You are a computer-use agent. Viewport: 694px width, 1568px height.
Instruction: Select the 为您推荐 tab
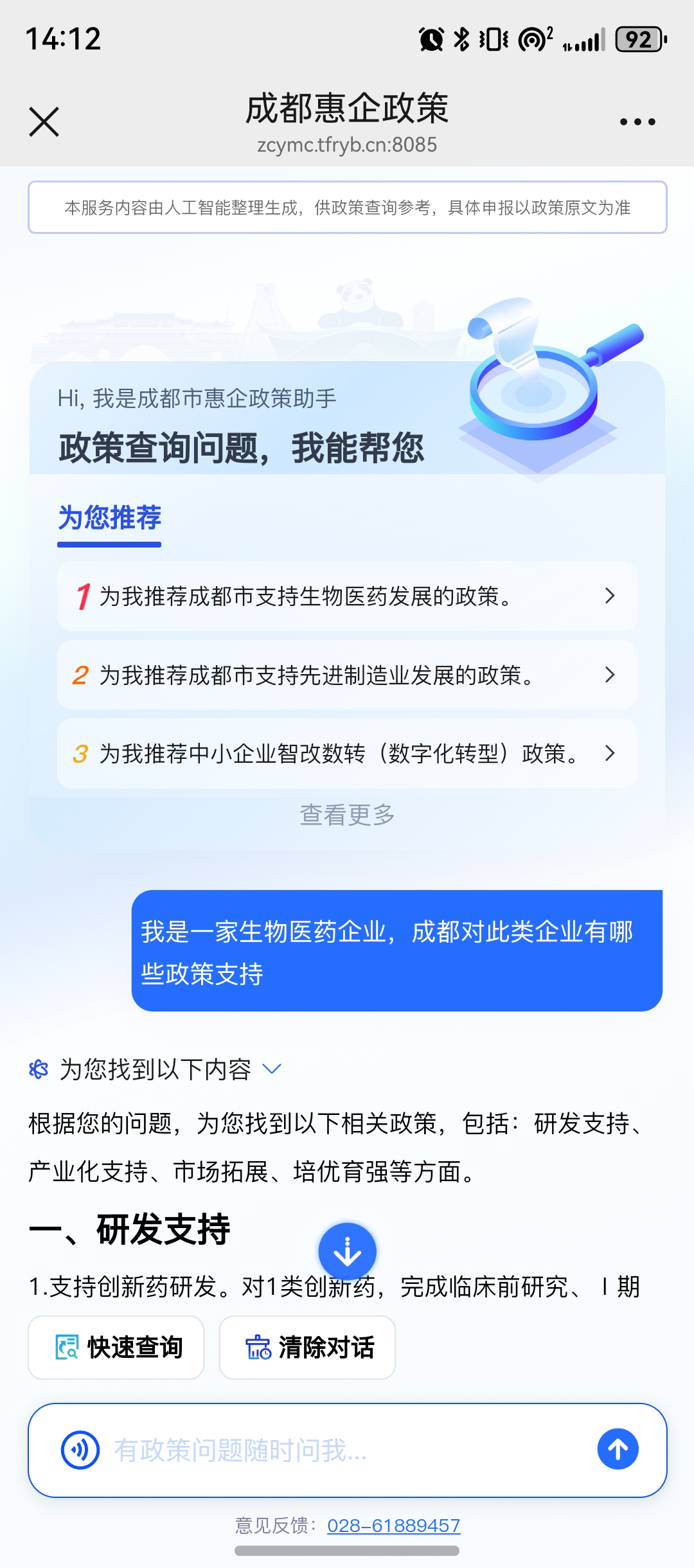(x=109, y=518)
